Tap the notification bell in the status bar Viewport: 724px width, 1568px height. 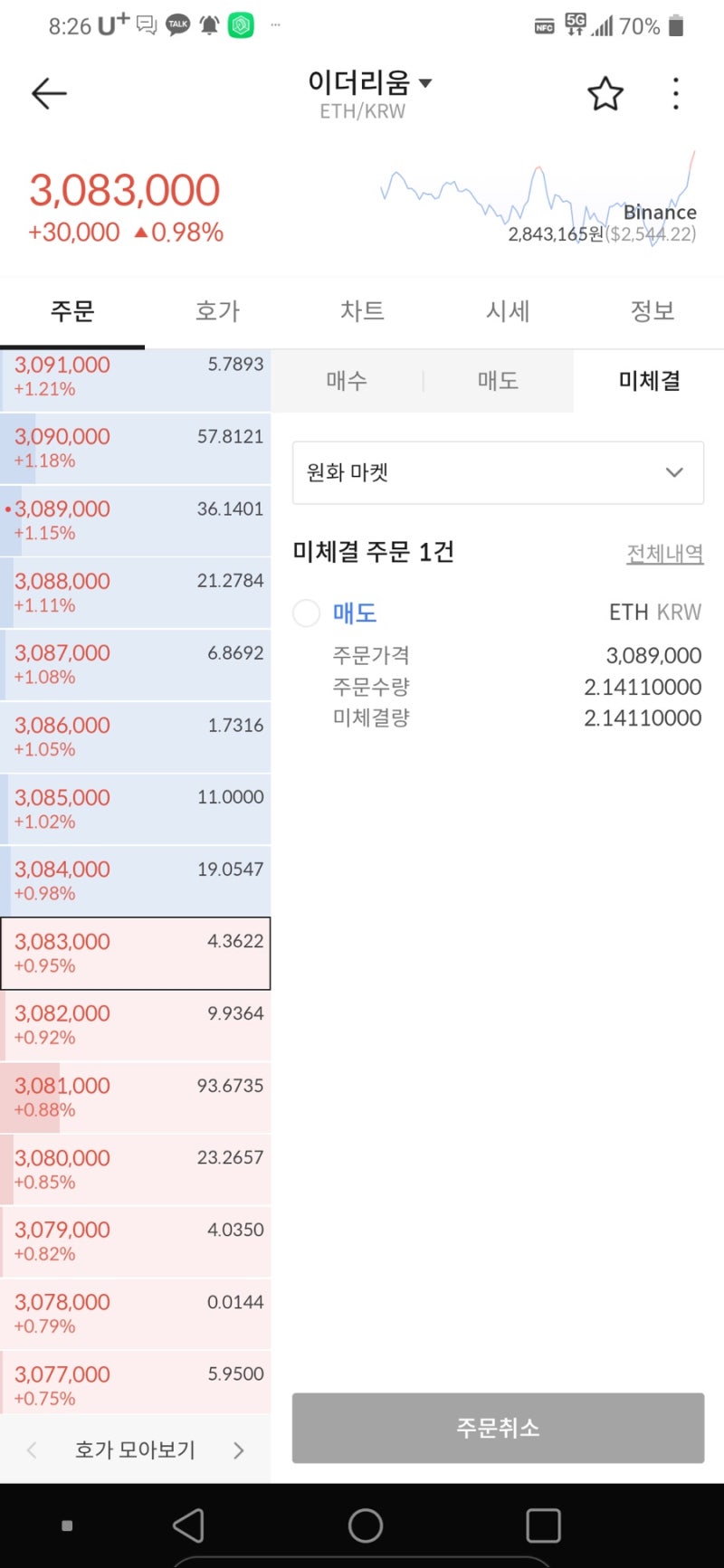[x=209, y=24]
